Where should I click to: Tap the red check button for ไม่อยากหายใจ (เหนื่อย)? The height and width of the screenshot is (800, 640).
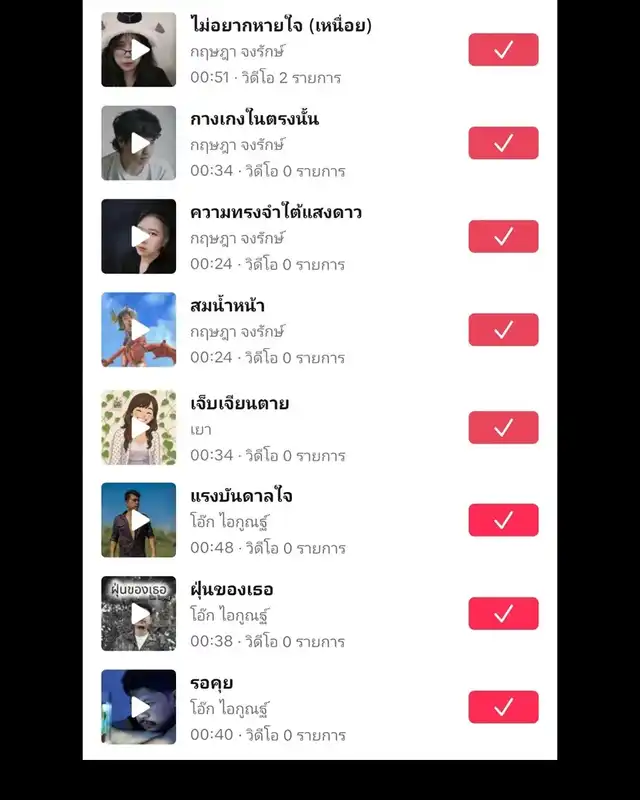coord(503,50)
